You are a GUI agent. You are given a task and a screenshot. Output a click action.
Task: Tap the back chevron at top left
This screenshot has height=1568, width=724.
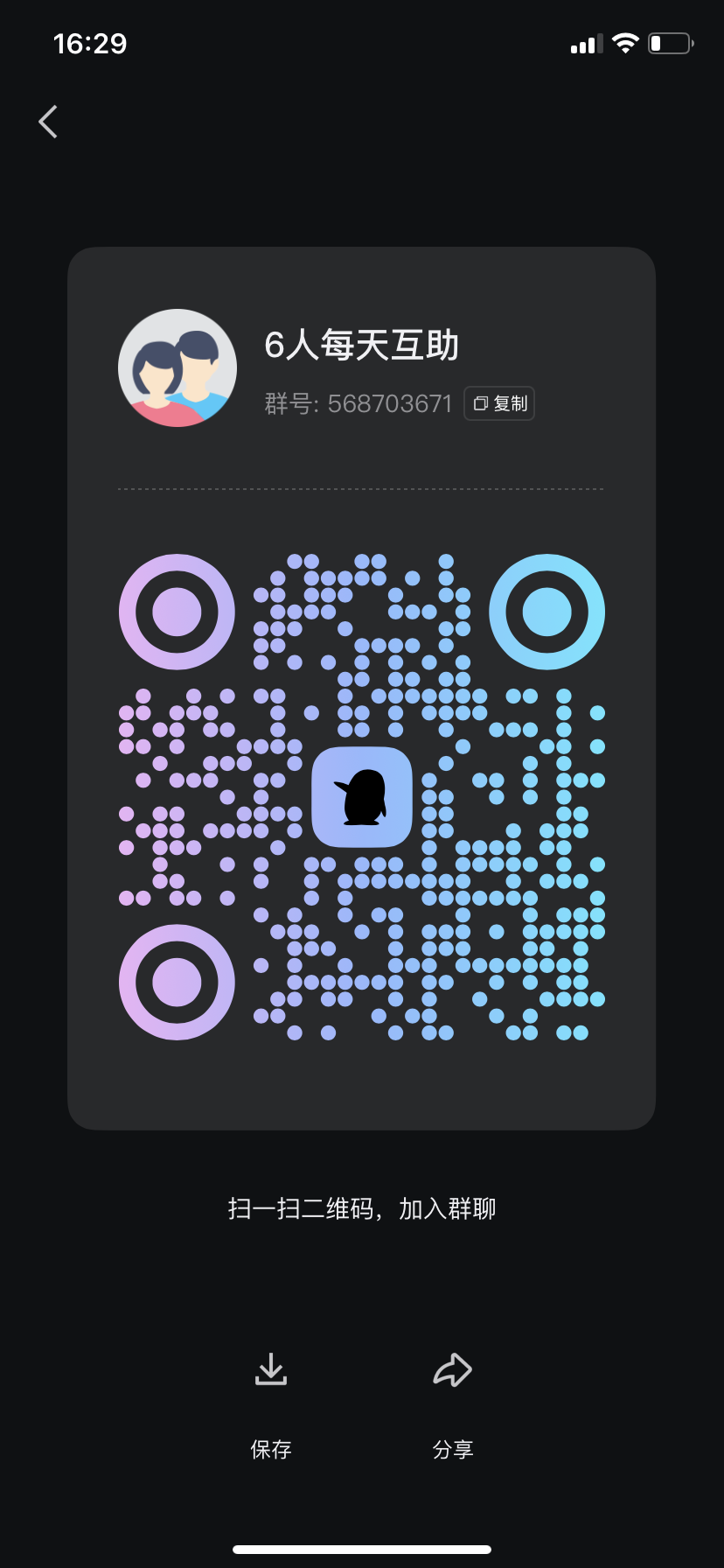coord(47,122)
